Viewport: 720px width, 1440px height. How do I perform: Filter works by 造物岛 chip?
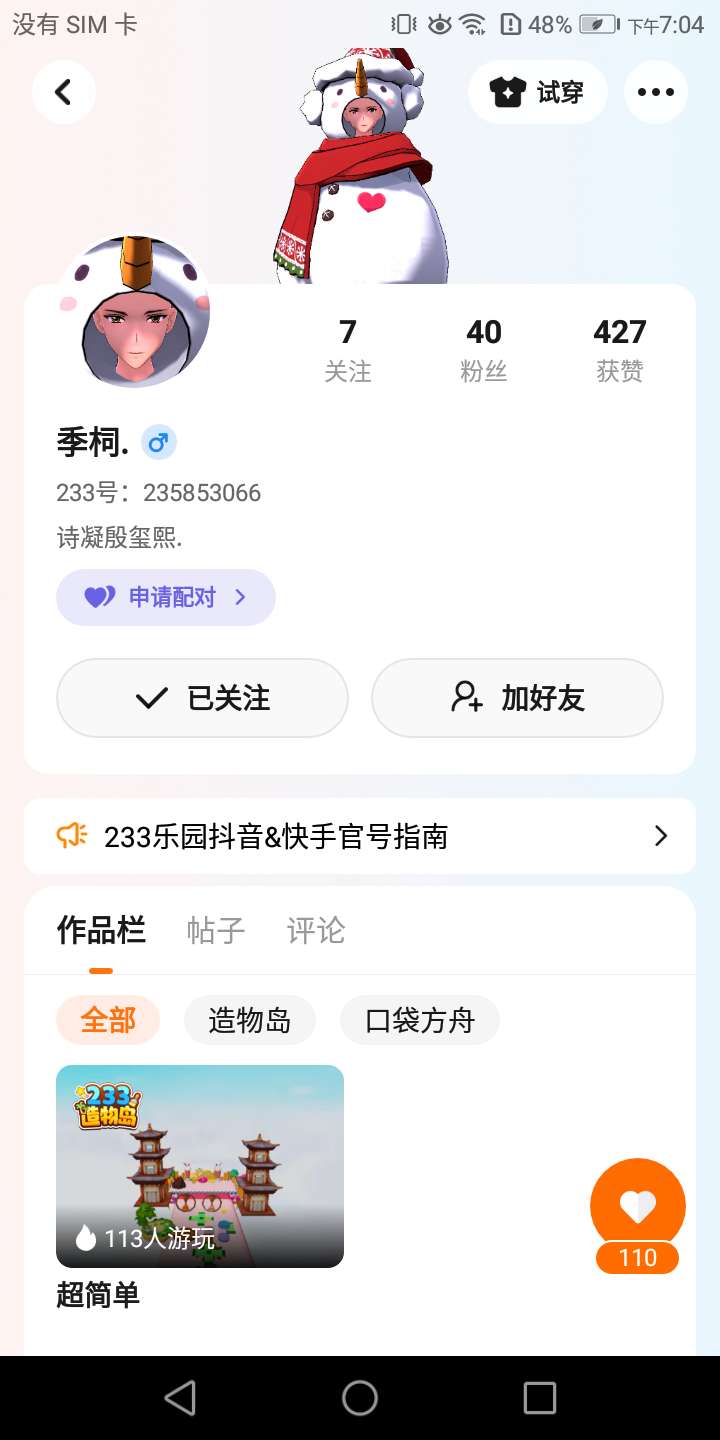(x=250, y=1021)
